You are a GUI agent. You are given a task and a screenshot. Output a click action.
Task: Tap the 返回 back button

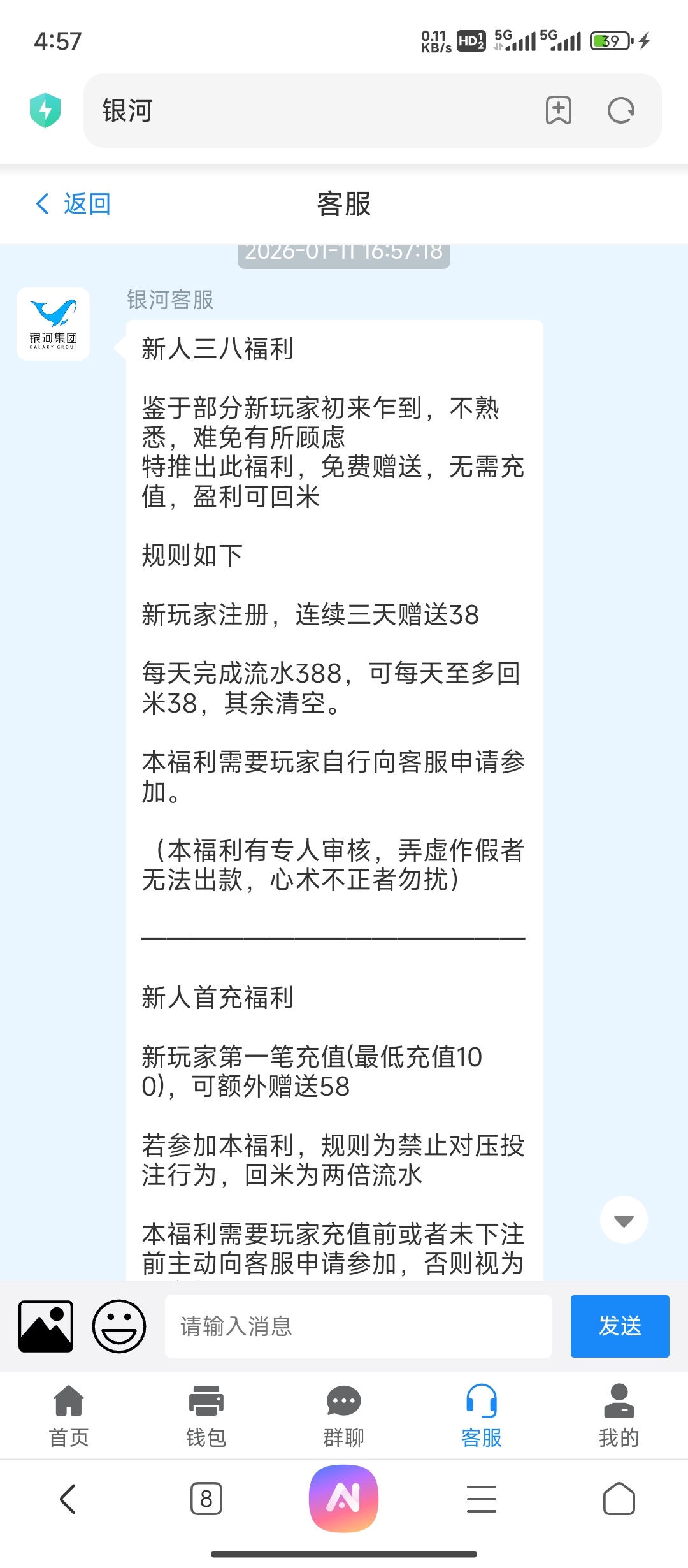coord(73,204)
